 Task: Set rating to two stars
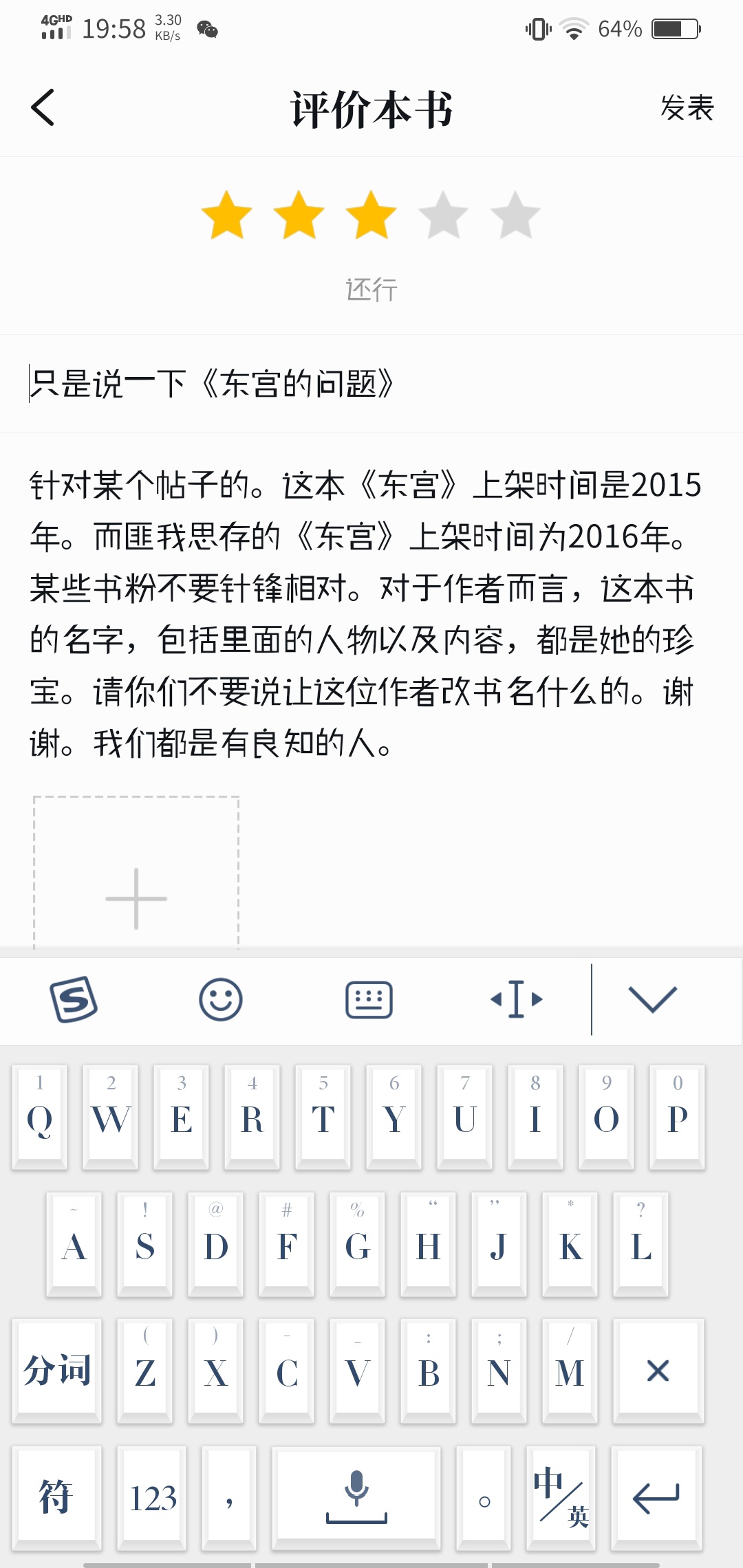(299, 215)
